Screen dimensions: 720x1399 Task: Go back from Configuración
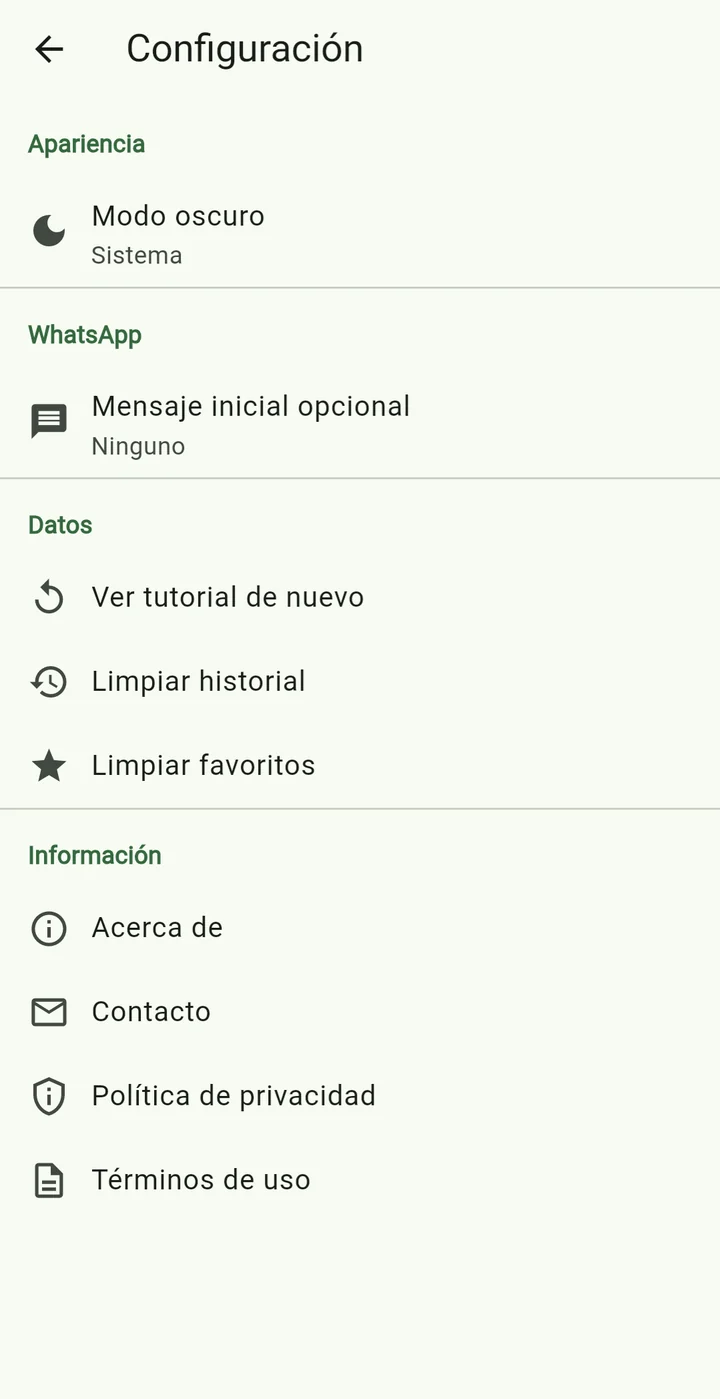coord(49,49)
